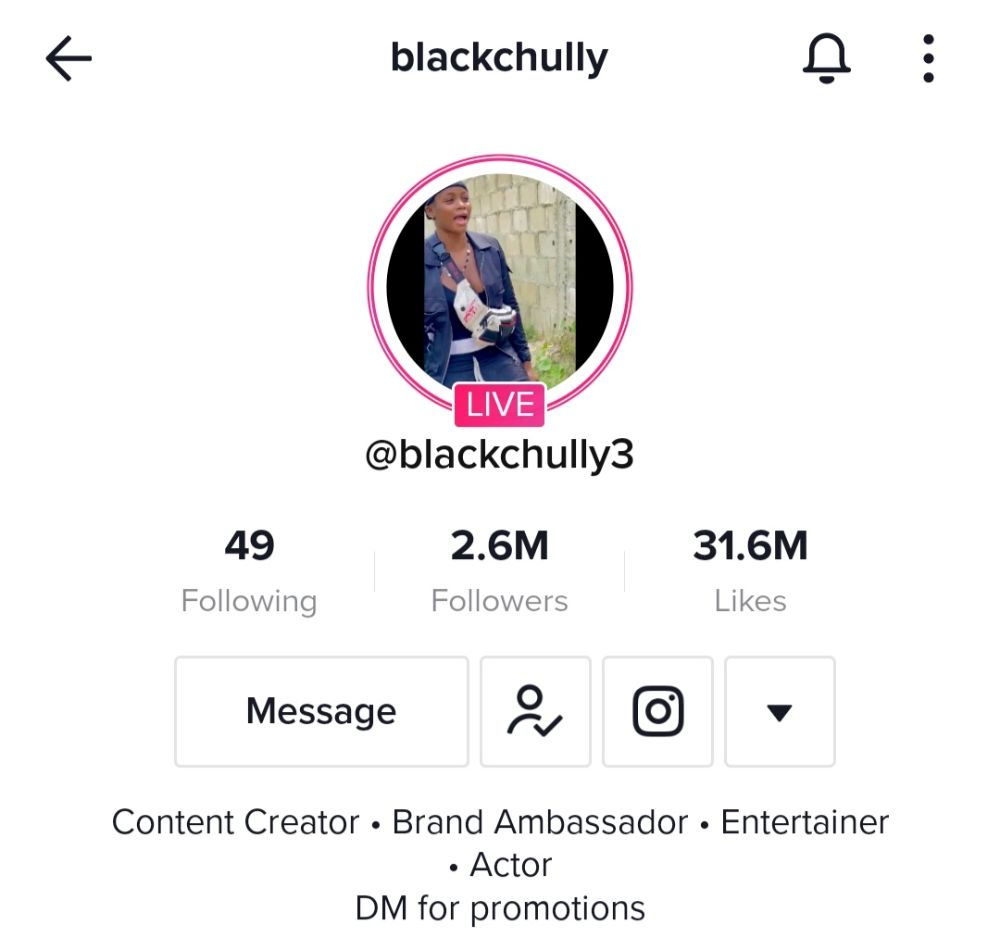This screenshot has height=941, width=1000.
Task: Open the linked Instagram profile
Action: click(658, 712)
